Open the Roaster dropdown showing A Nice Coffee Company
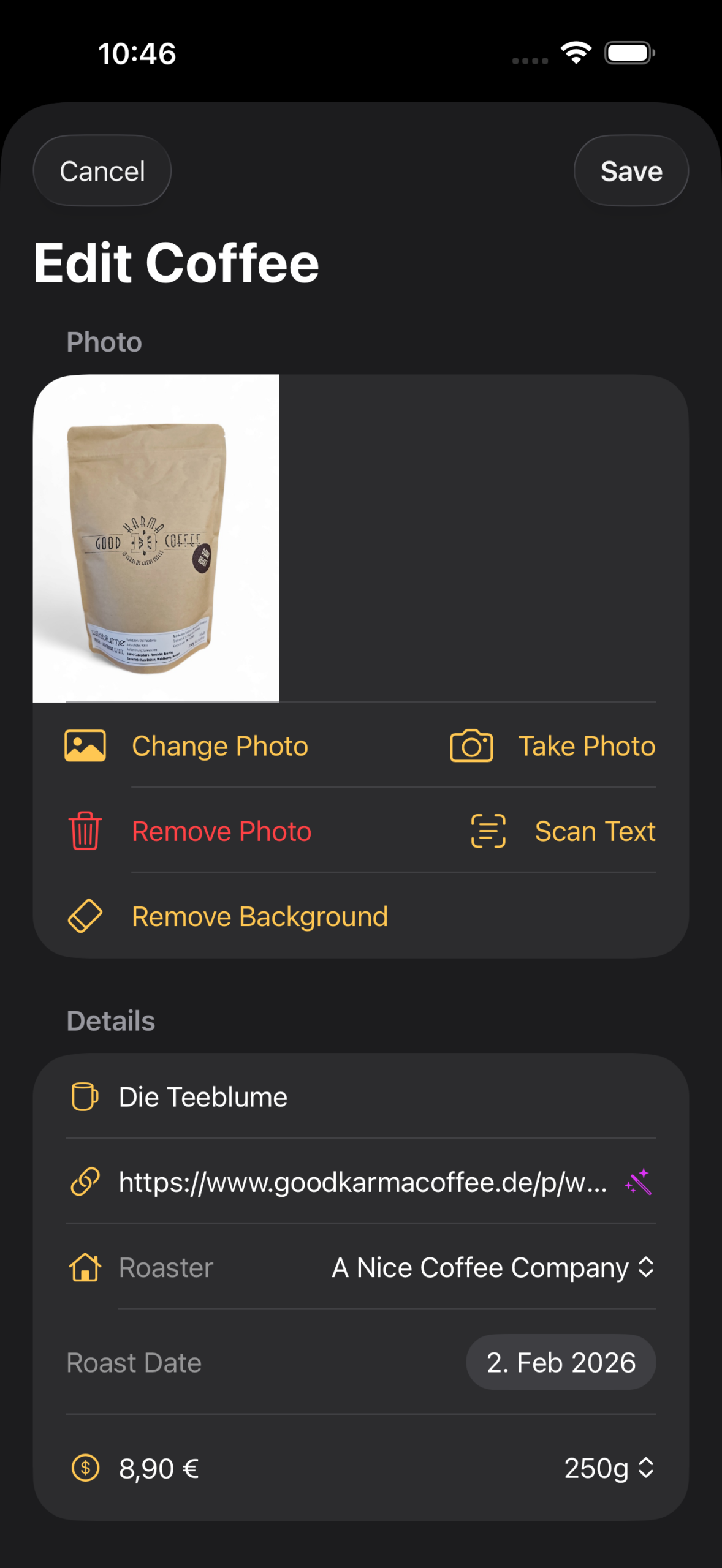The width and height of the screenshot is (722, 1568). pyautogui.click(x=490, y=1267)
